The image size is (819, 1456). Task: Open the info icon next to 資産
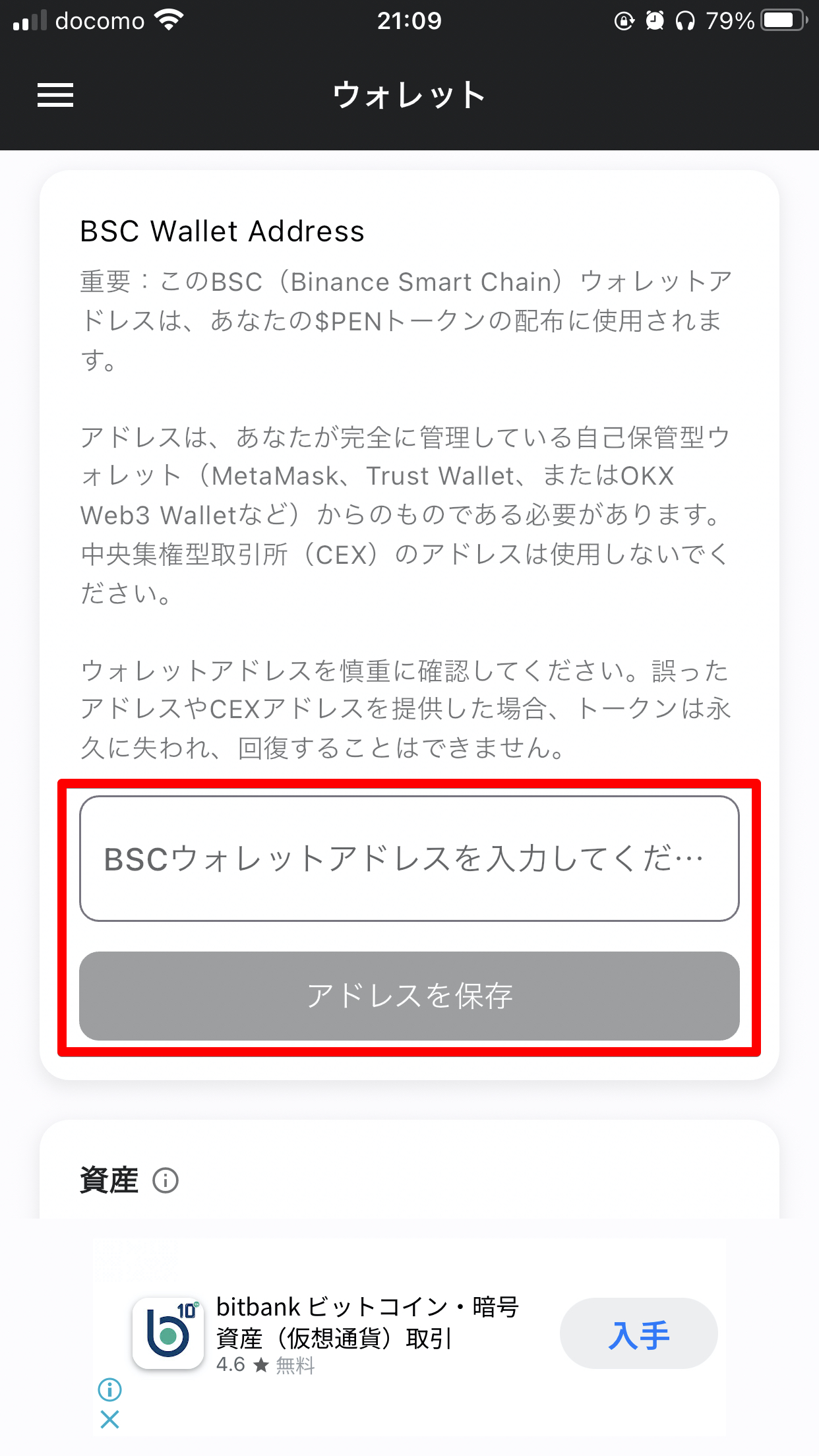click(x=166, y=1180)
